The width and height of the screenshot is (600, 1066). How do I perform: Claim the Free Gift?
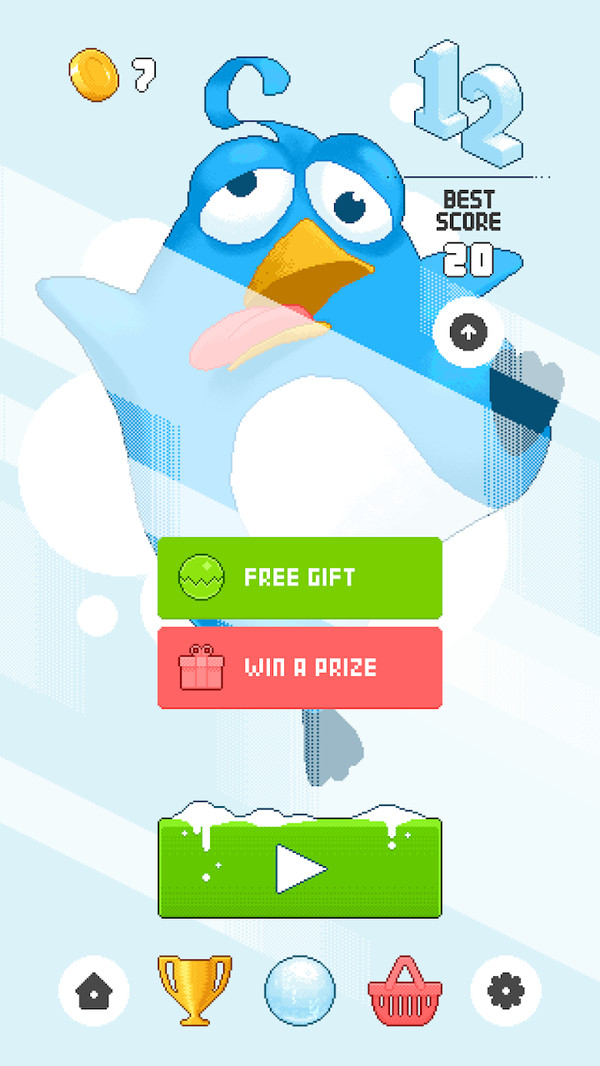coord(299,578)
